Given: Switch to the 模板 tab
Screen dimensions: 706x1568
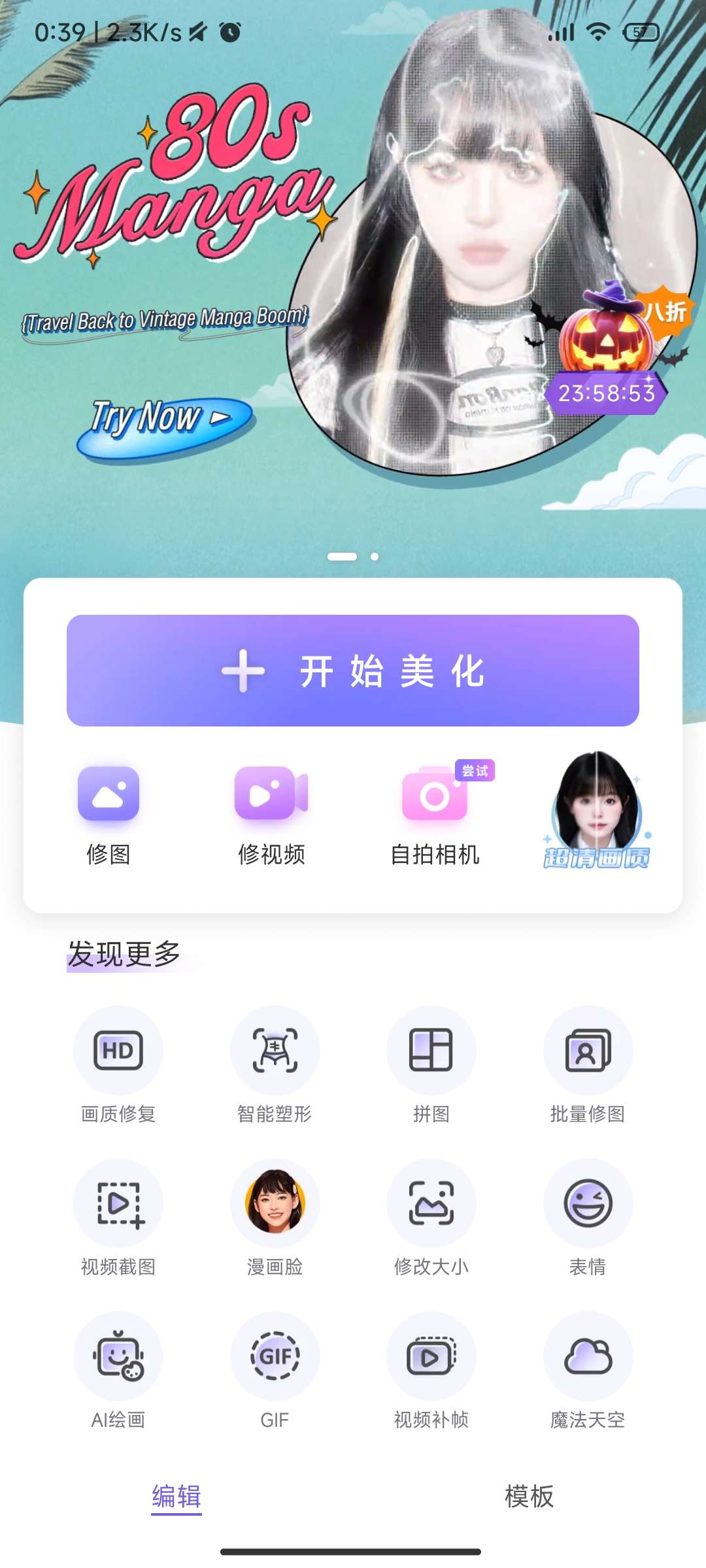Looking at the screenshot, I should [529, 1496].
